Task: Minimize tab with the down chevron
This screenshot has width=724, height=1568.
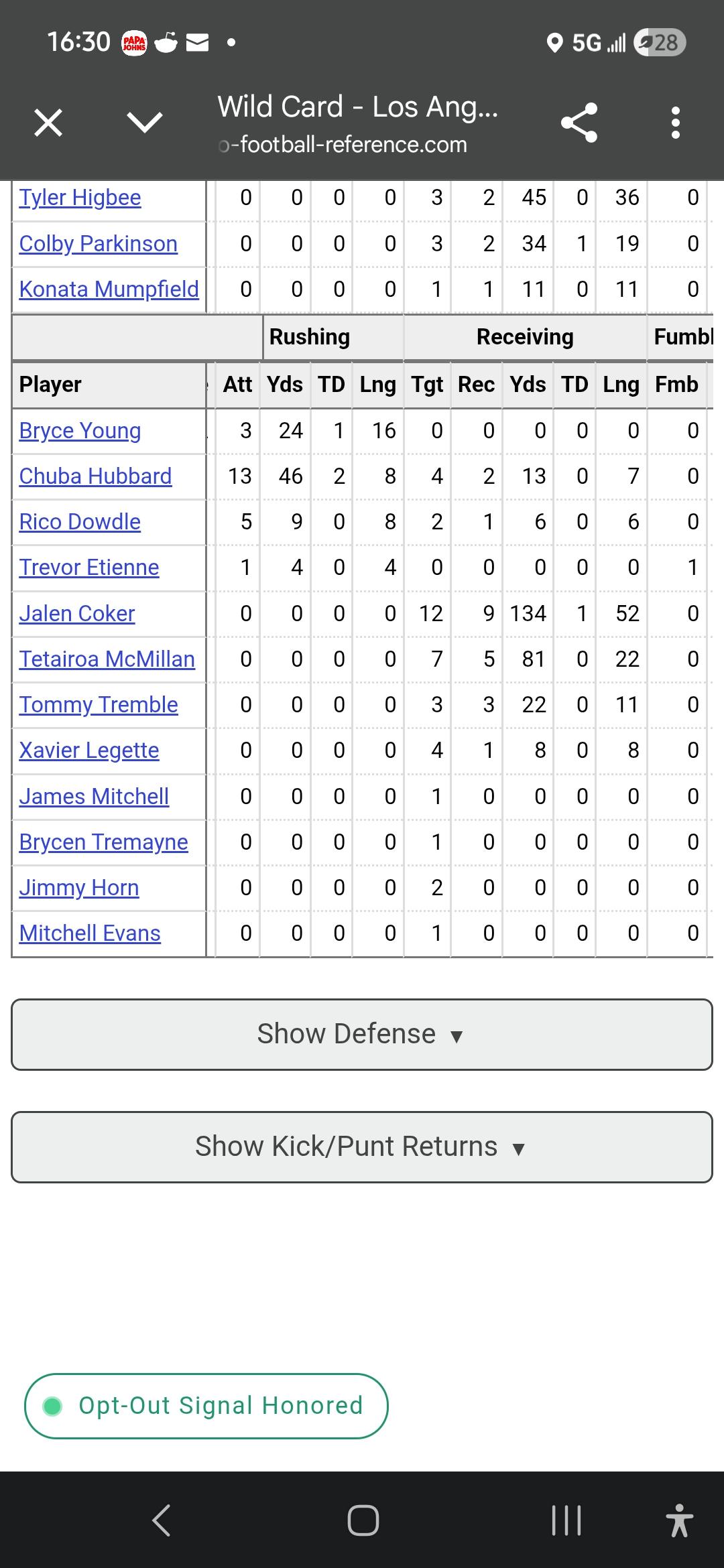Action: point(145,123)
